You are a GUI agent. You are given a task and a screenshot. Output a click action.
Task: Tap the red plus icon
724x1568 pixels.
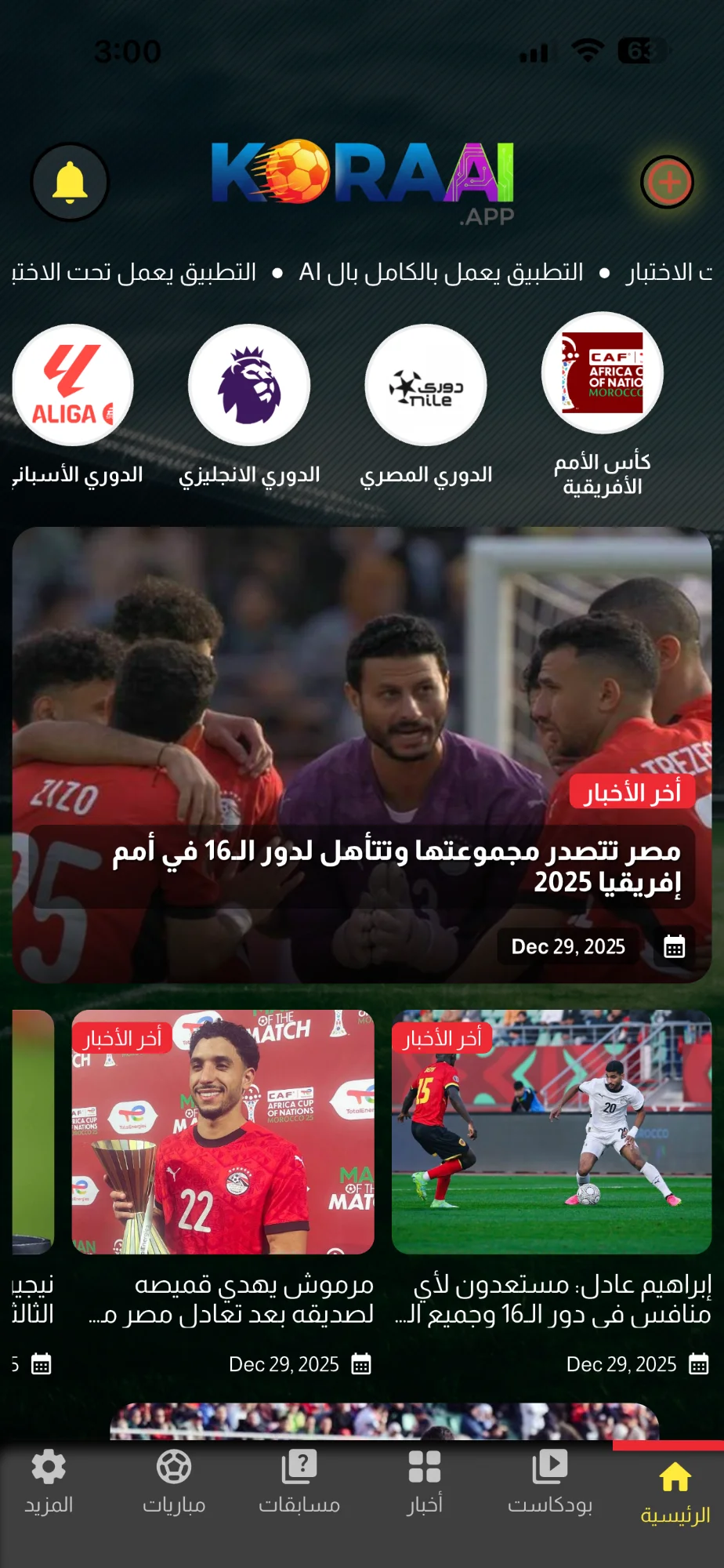tap(668, 182)
